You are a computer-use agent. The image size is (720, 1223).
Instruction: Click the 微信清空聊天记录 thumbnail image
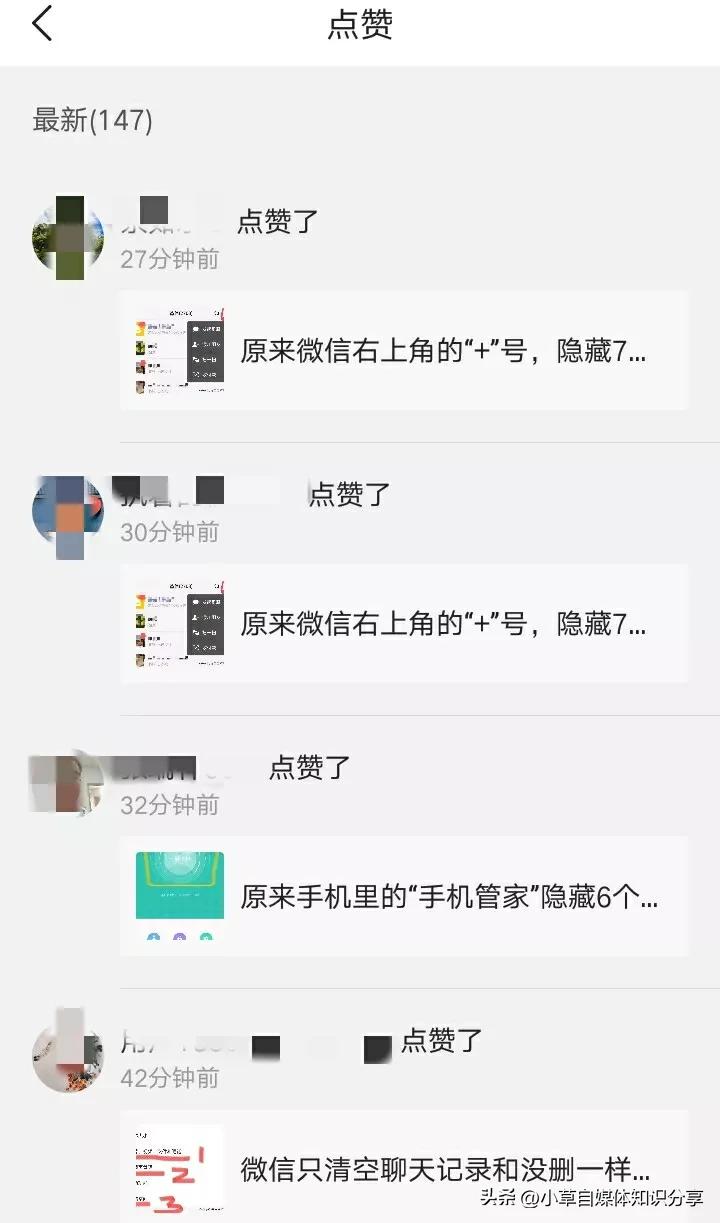(x=176, y=1165)
